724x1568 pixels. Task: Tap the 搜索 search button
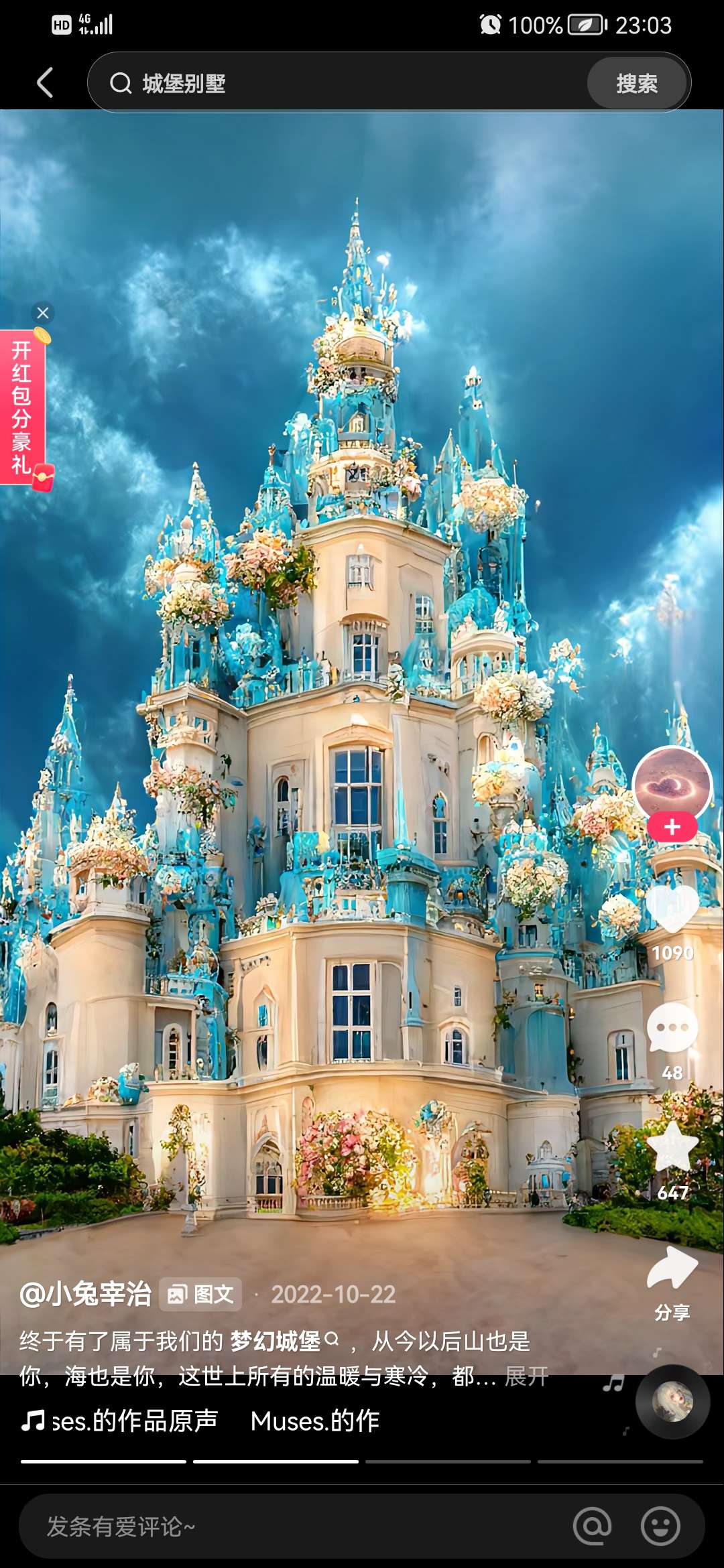(636, 83)
